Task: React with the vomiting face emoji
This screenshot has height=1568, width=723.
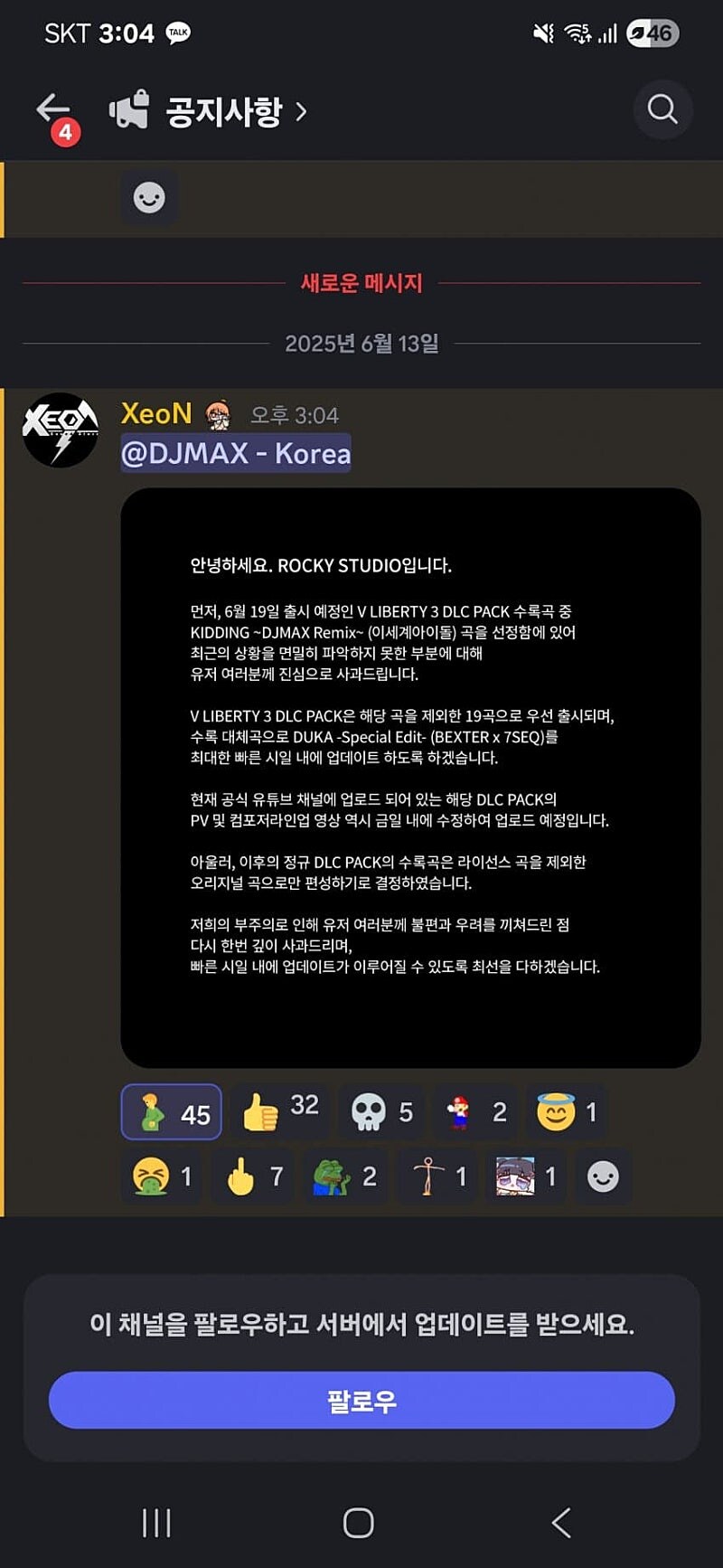Action: [163, 1176]
